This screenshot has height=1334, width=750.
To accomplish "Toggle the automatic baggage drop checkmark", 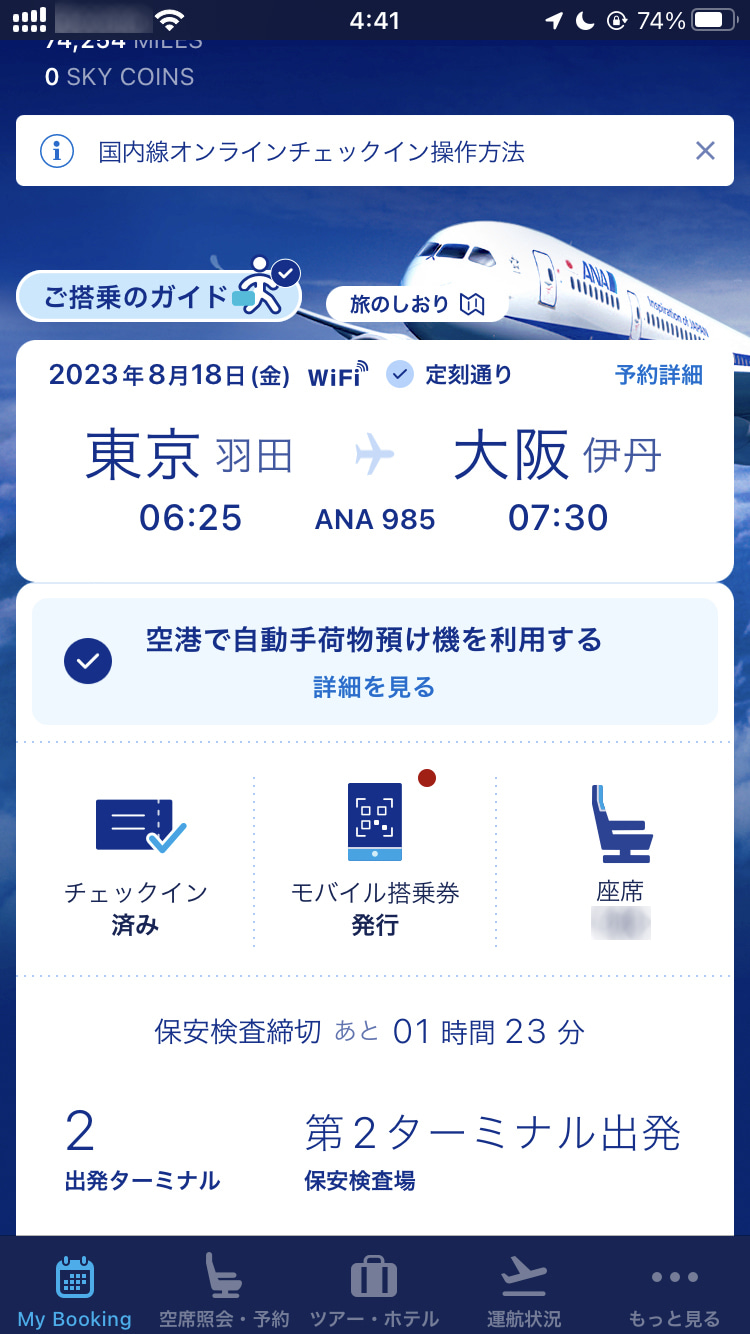I will point(88,660).
